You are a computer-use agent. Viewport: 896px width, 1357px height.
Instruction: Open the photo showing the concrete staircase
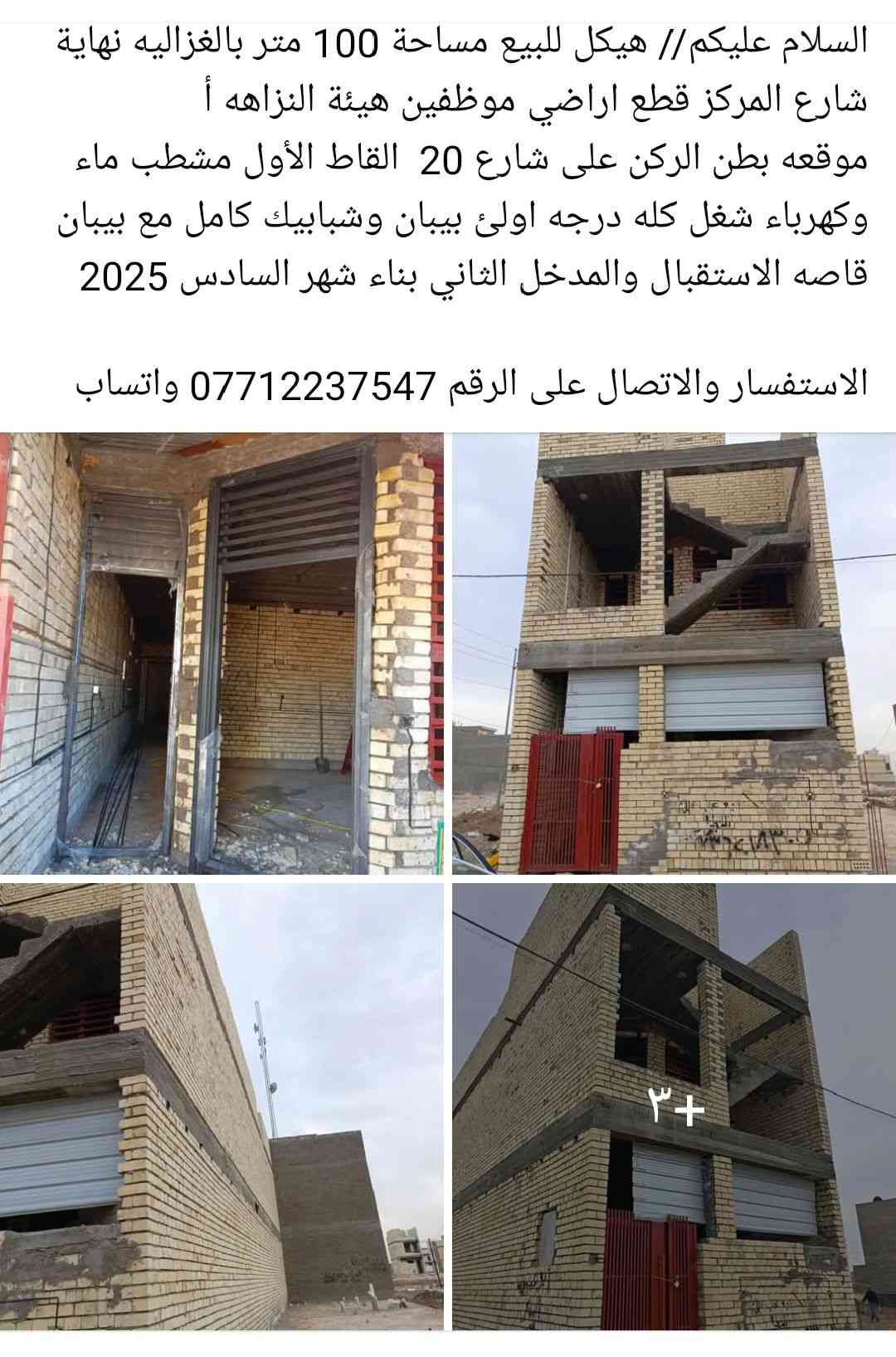coord(674,653)
